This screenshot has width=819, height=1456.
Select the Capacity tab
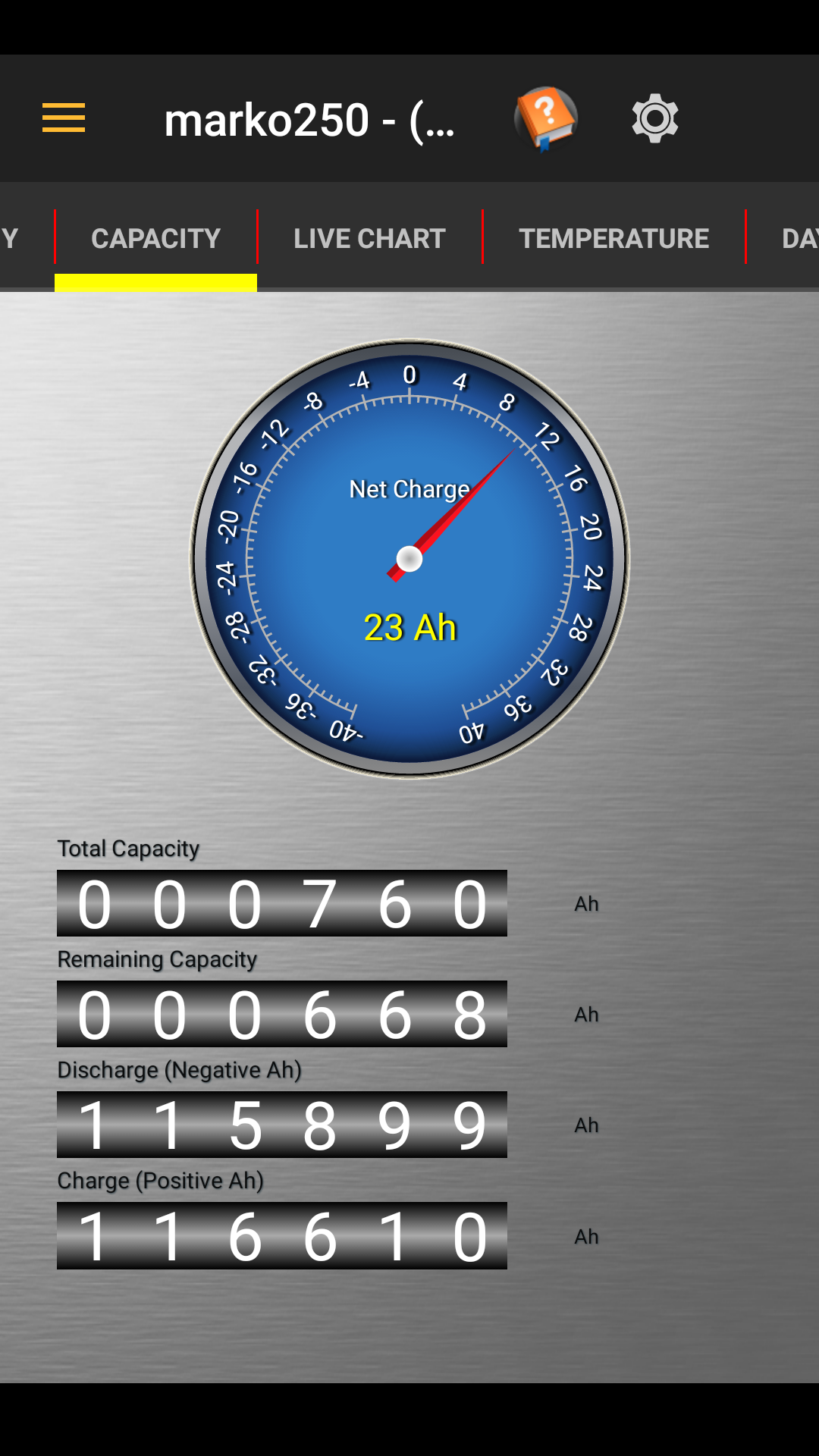point(156,238)
